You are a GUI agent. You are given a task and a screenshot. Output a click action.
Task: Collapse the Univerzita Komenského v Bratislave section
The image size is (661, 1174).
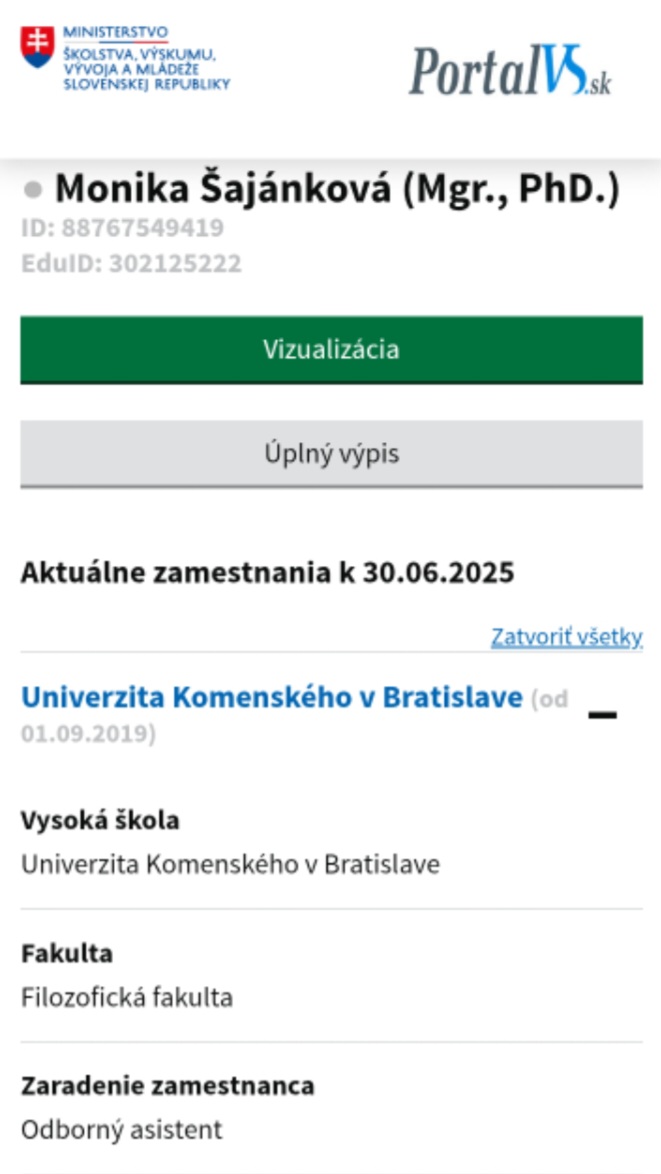(603, 715)
